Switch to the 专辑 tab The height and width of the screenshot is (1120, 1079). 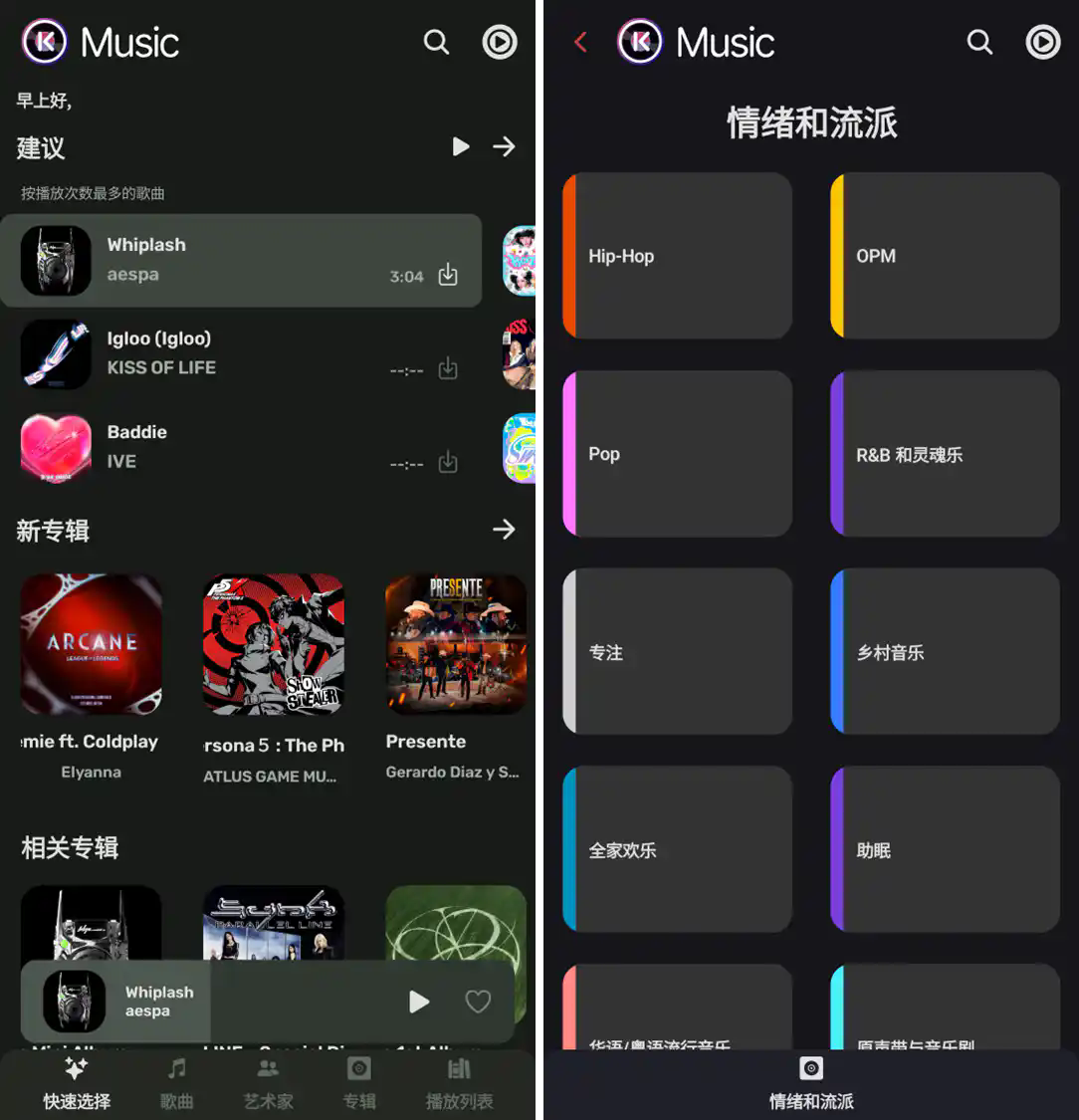point(359,1083)
